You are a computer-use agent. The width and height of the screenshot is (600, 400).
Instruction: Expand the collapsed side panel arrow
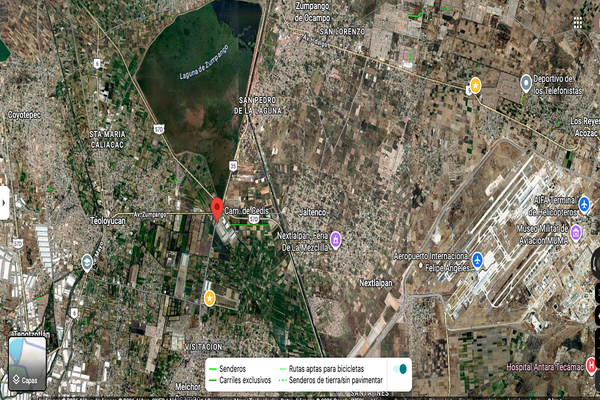point(4,203)
